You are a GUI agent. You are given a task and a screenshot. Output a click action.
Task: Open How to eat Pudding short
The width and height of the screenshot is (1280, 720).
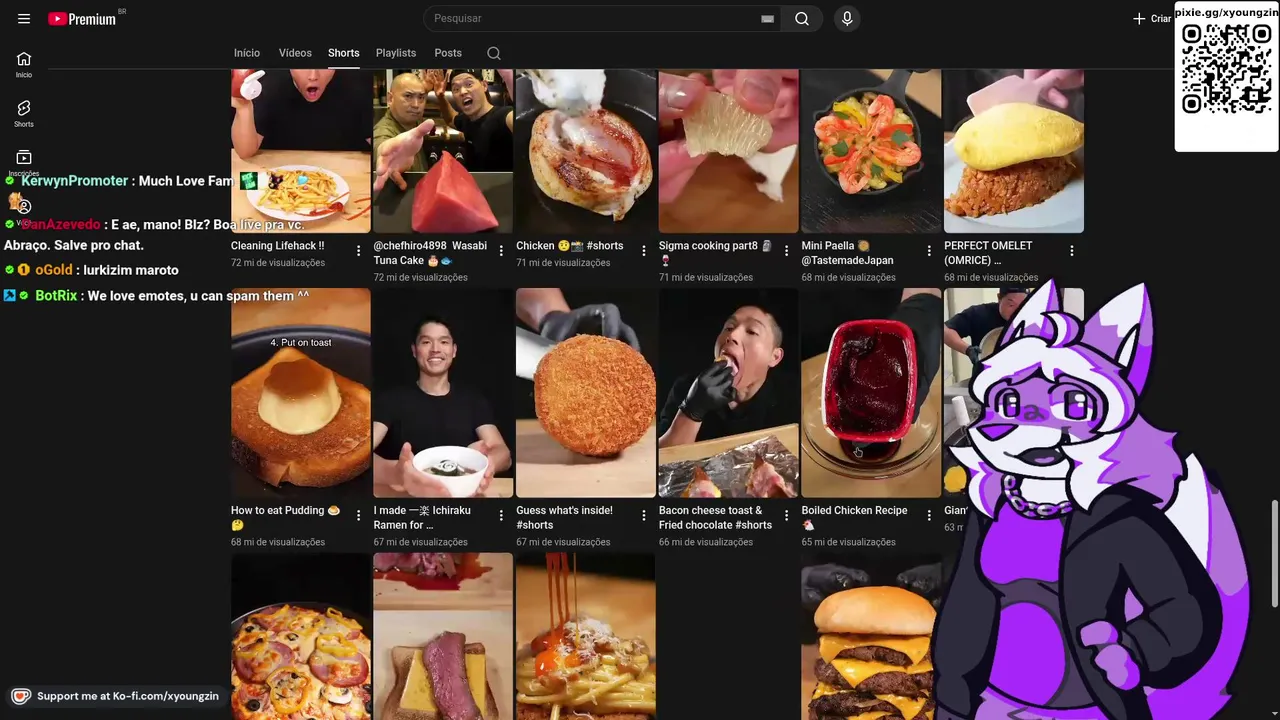pyautogui.click(x=301, y=393)
